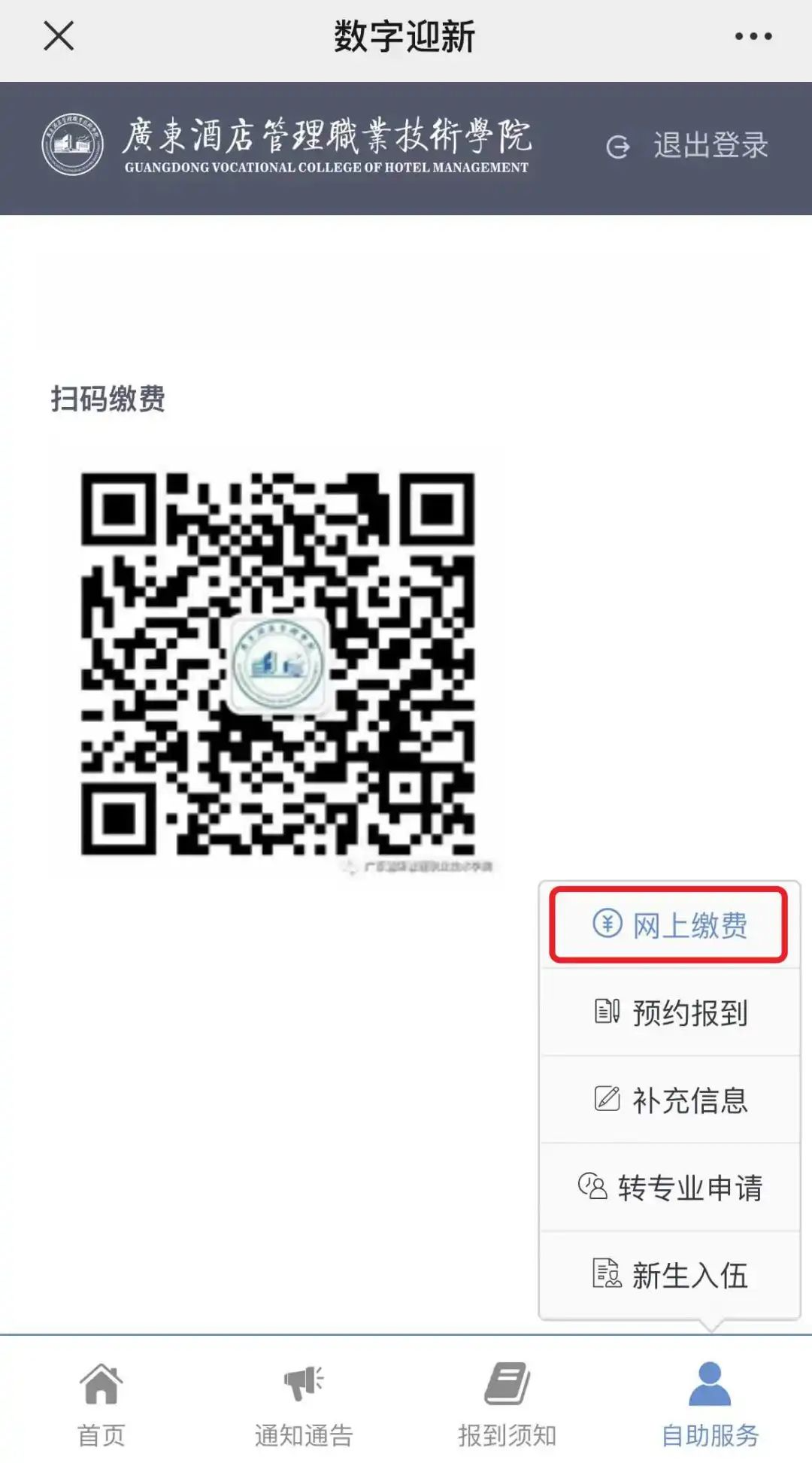Select 新生入伍 from the menu
Image resolution: width=812 pixels, height=1463 pixels.
[x=669, y=1275]
